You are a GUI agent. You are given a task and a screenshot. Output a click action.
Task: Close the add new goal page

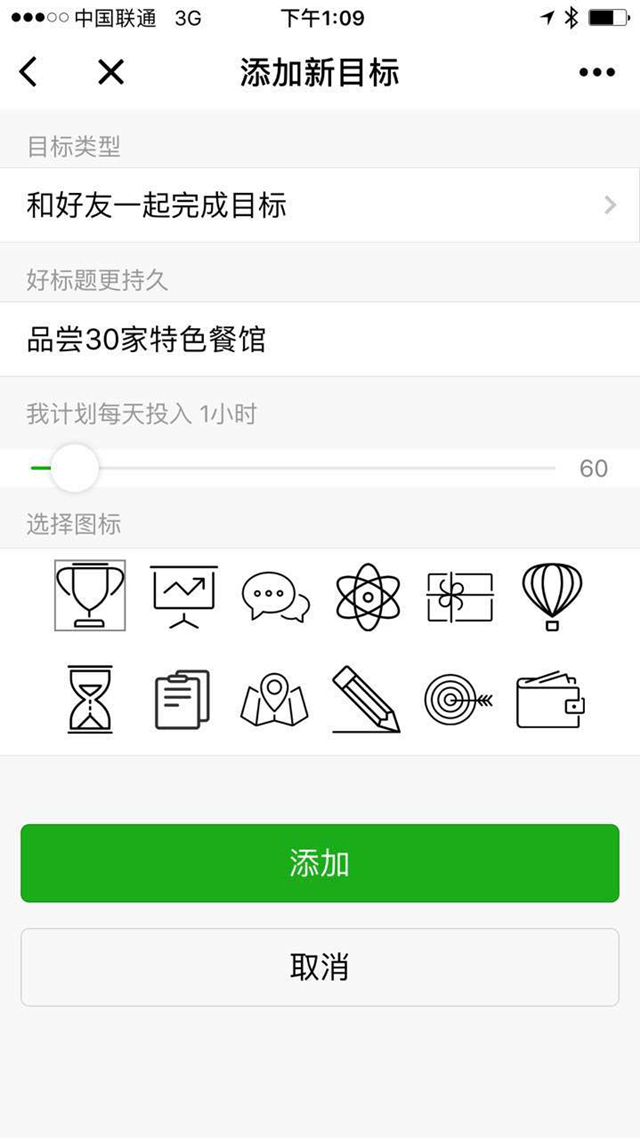[110, 72]
